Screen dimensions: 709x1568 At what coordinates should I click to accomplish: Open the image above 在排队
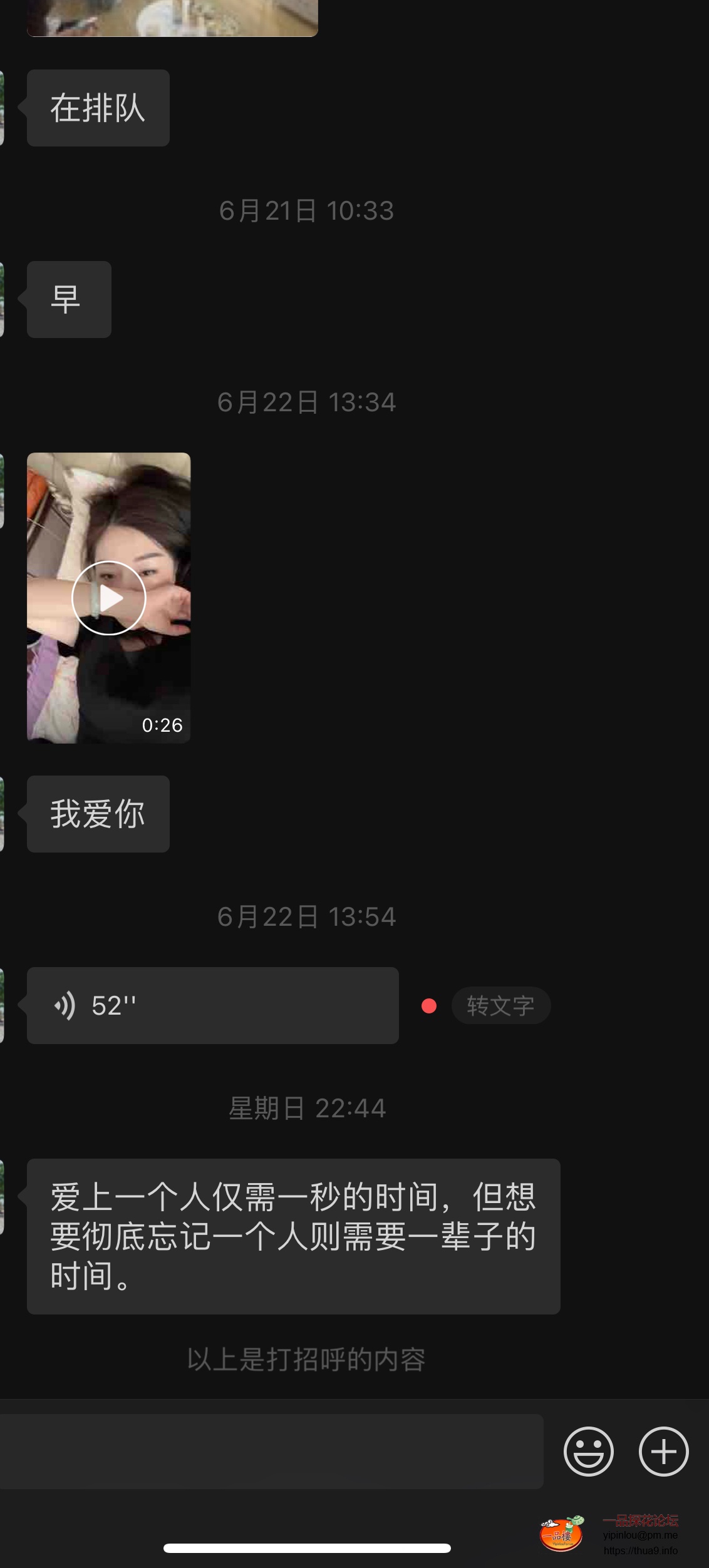(172, 18)
